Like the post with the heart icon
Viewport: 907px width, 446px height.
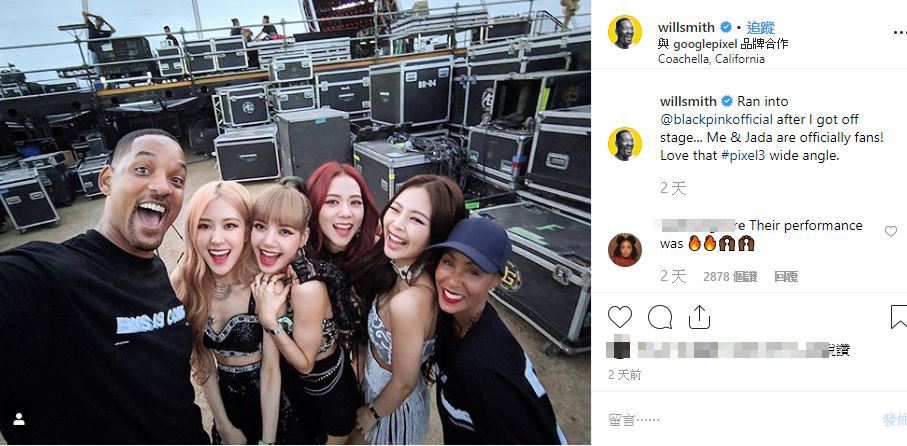pyautogui.click(x=620, y=317)
